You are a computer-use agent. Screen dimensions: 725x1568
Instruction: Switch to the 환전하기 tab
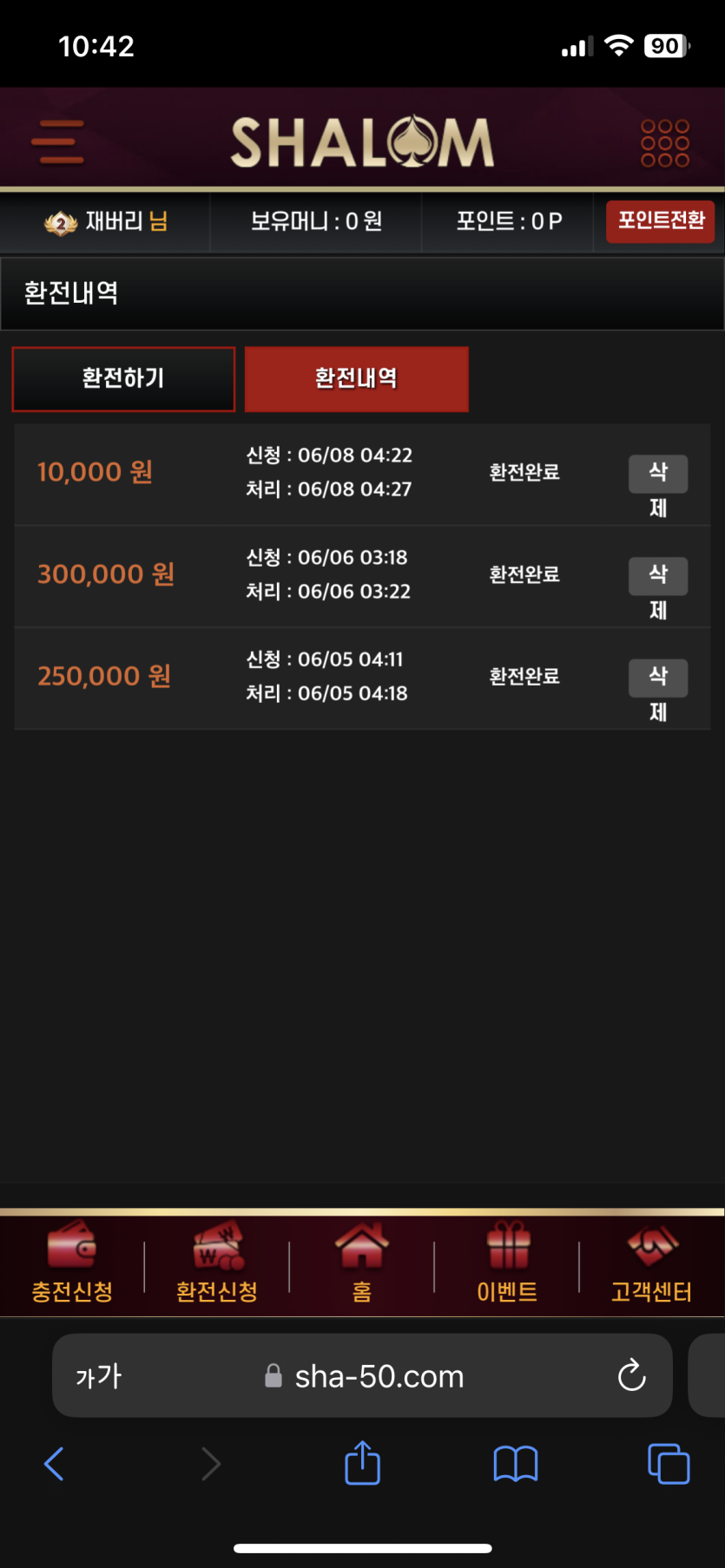123,379
